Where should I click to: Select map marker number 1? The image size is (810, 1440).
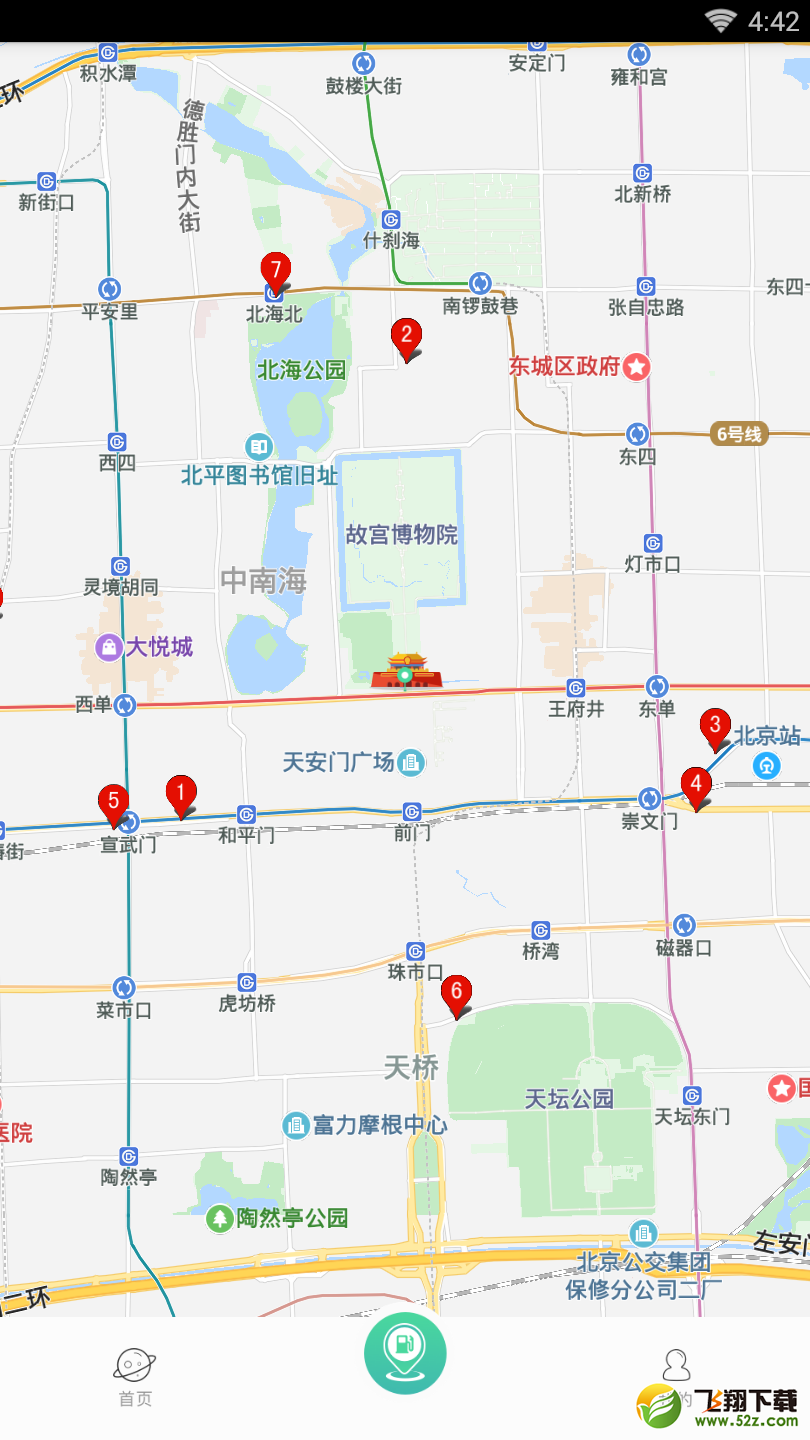[x=182, y=796]
